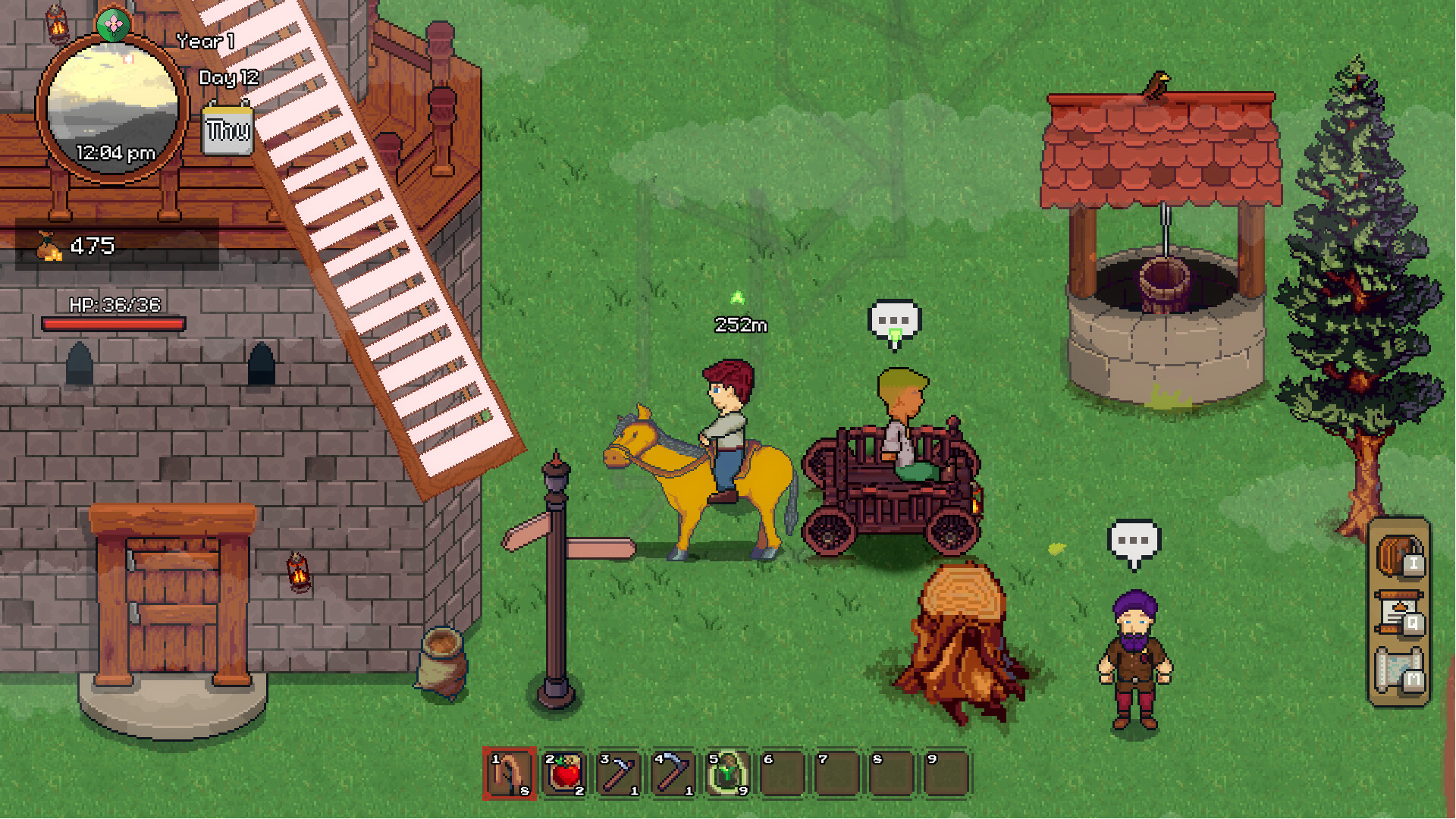Image resolution: width=1456 pixels, height=819 pixels.
Task: Select the seed bag in slot 5
Action: (x=728, y=773)
